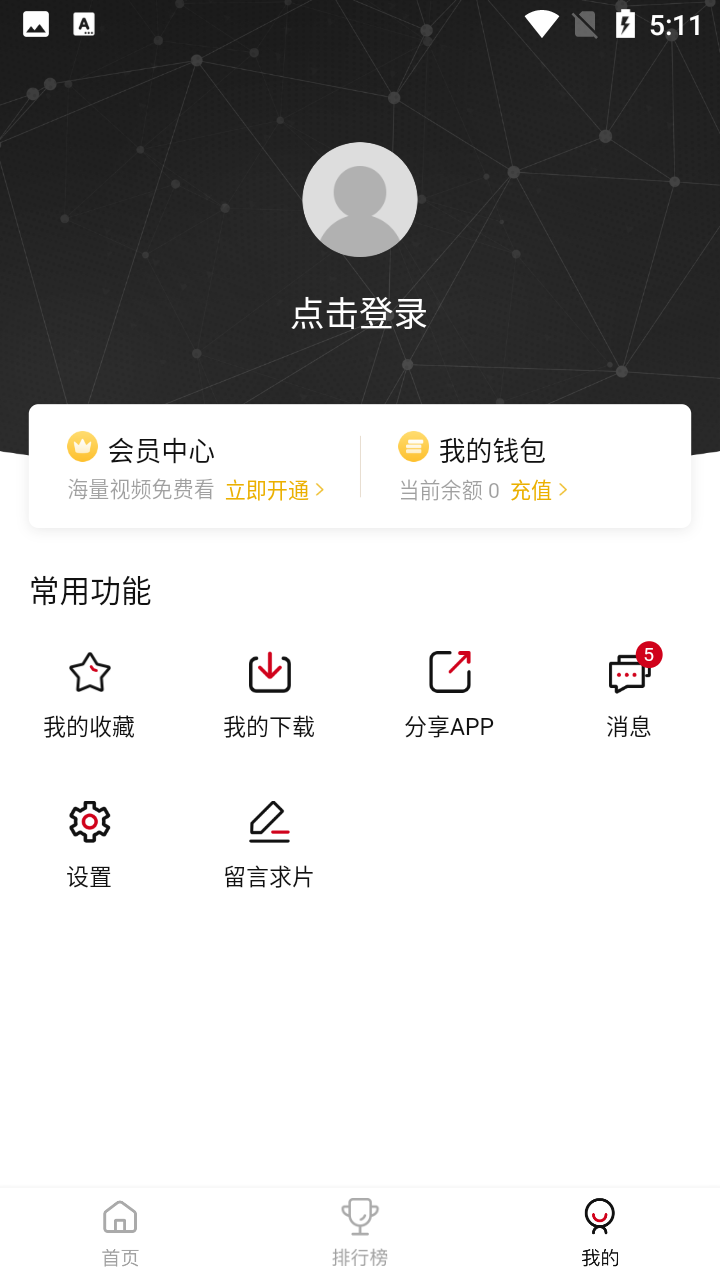The height and width of the screenshot is (1280, 720).
Task: Open the 我的收藏 favorites icon
Action: [89, 672]
